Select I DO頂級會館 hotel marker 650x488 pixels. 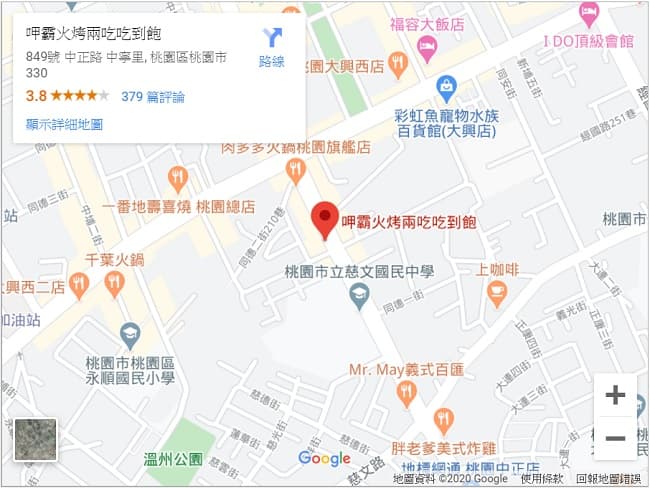pos(589,14)
